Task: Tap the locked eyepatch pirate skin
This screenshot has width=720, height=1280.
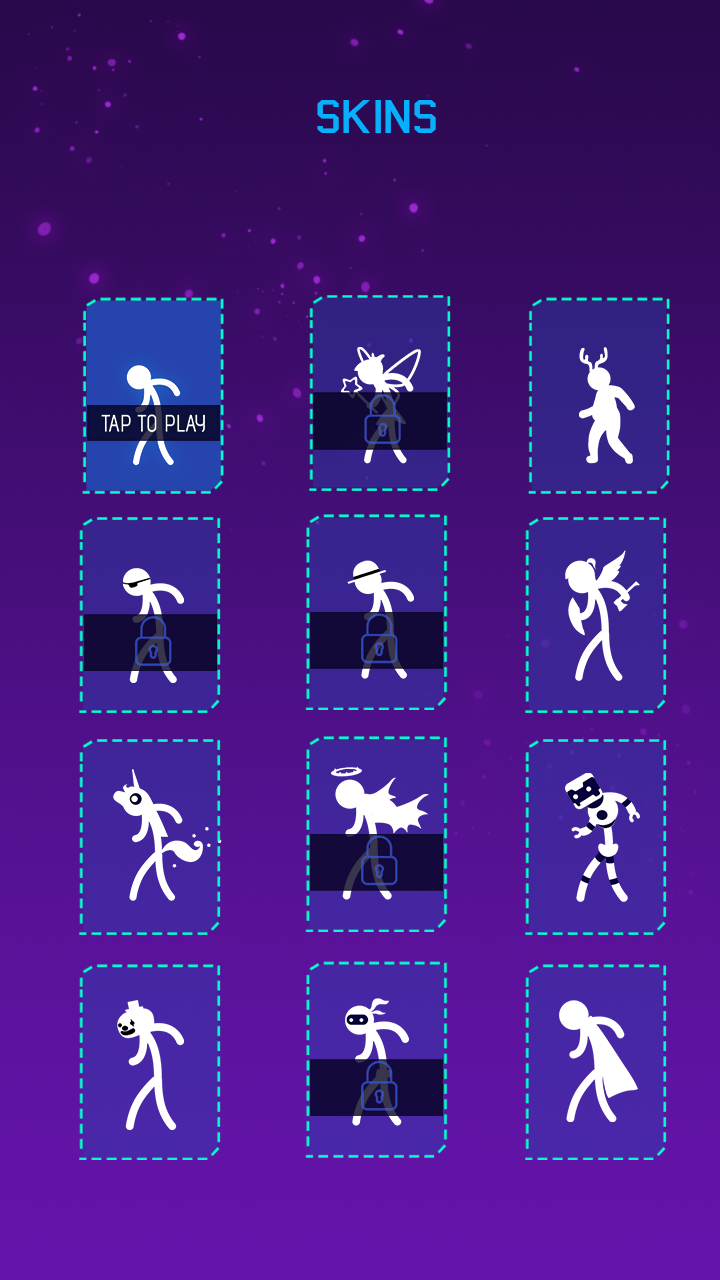Action: pyautogui.click(x=150, y=615)
